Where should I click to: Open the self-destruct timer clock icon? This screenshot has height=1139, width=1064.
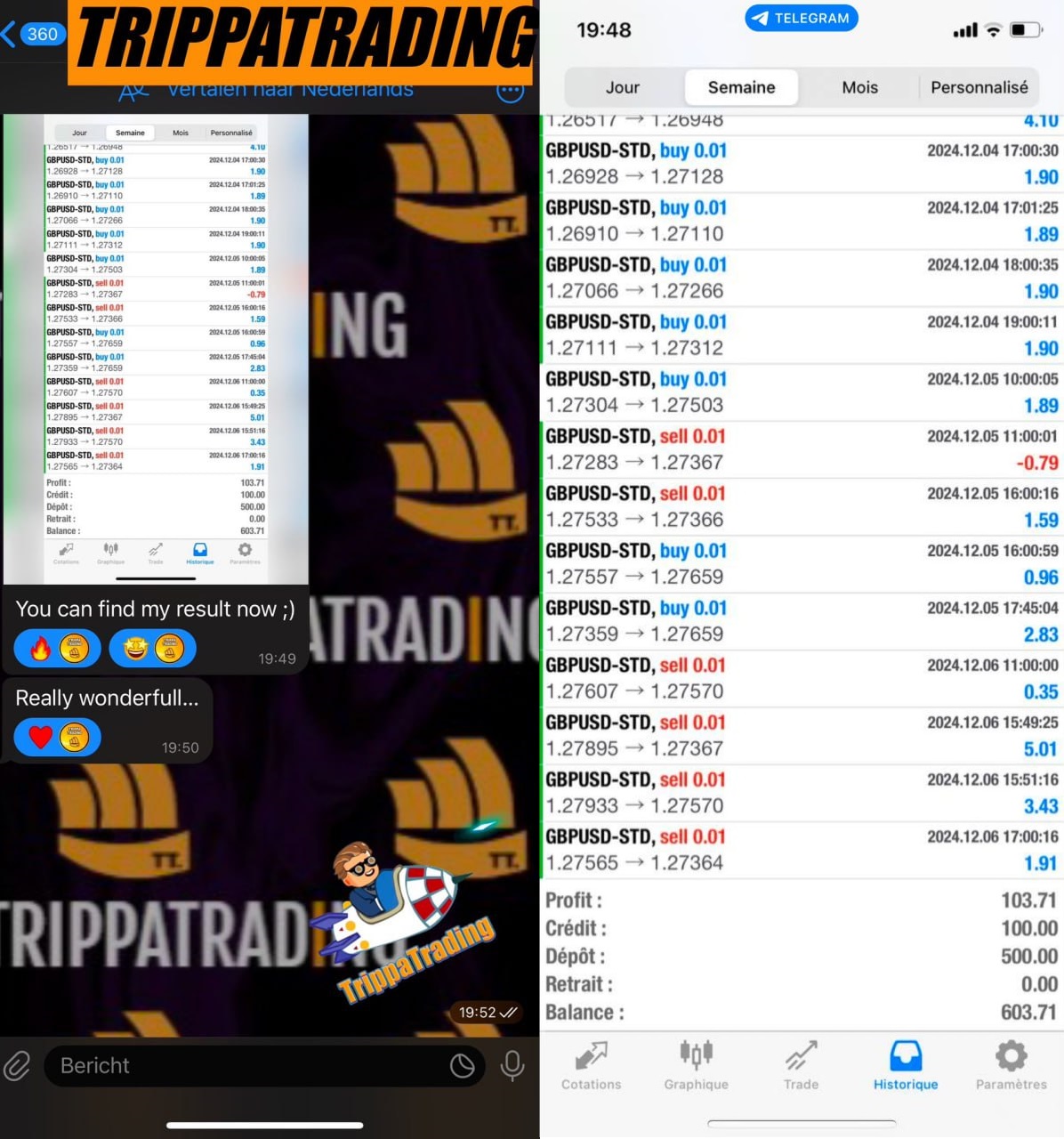pos(463,1065)
